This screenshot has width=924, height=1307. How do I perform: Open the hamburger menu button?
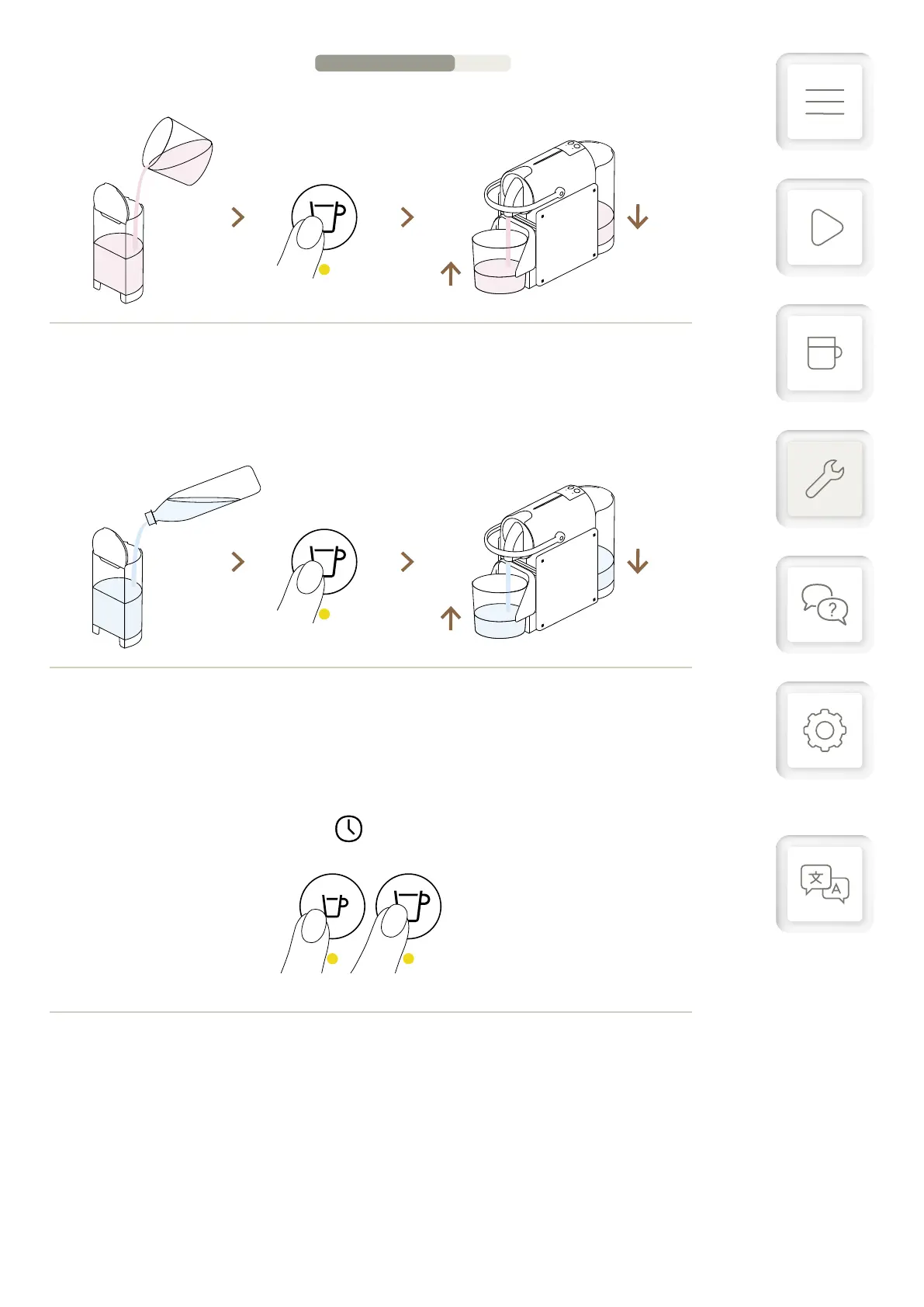(825, 102)
